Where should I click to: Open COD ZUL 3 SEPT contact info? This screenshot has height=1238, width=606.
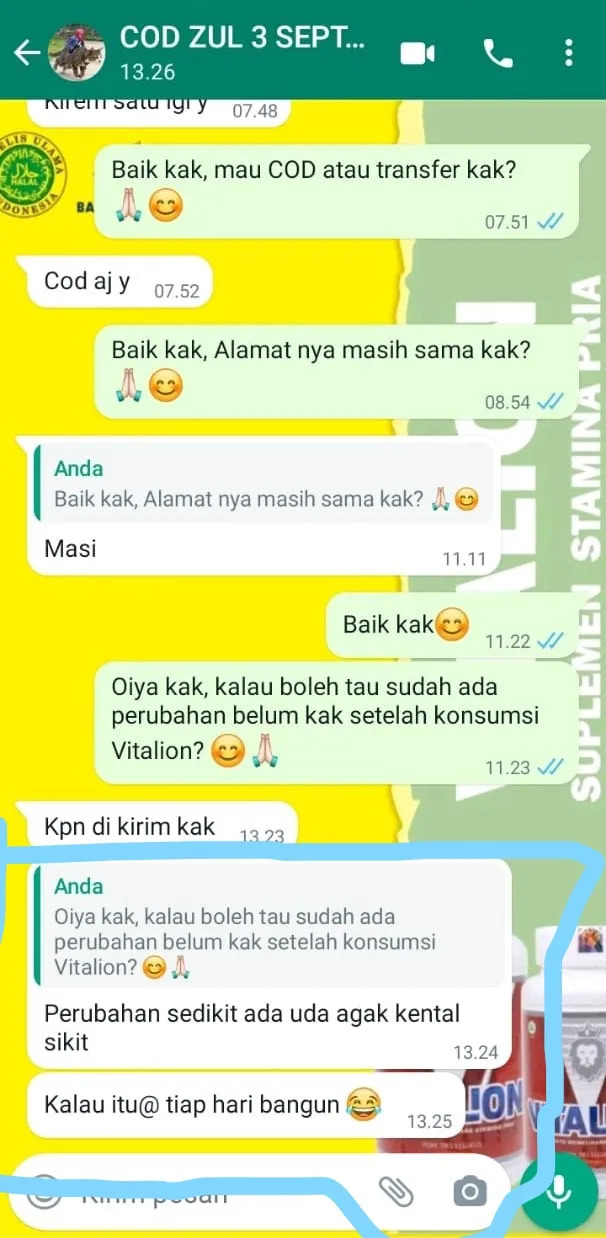(x=242, y=51)
